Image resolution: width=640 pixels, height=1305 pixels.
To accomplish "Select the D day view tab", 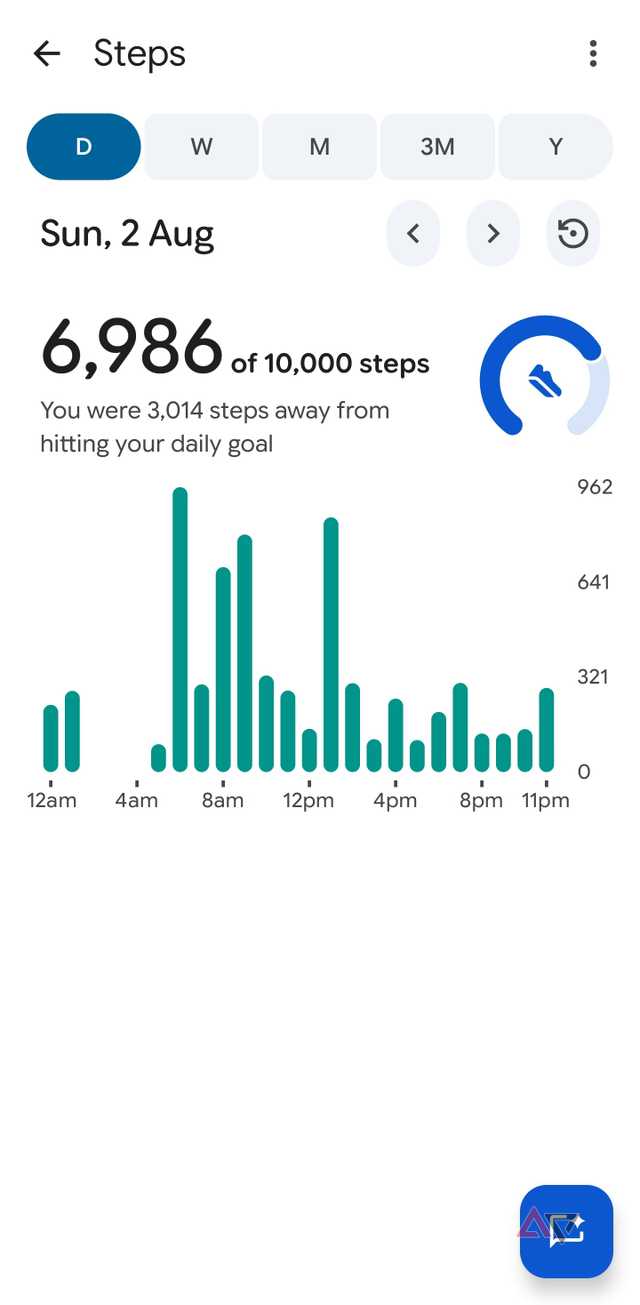I will 83,147.
